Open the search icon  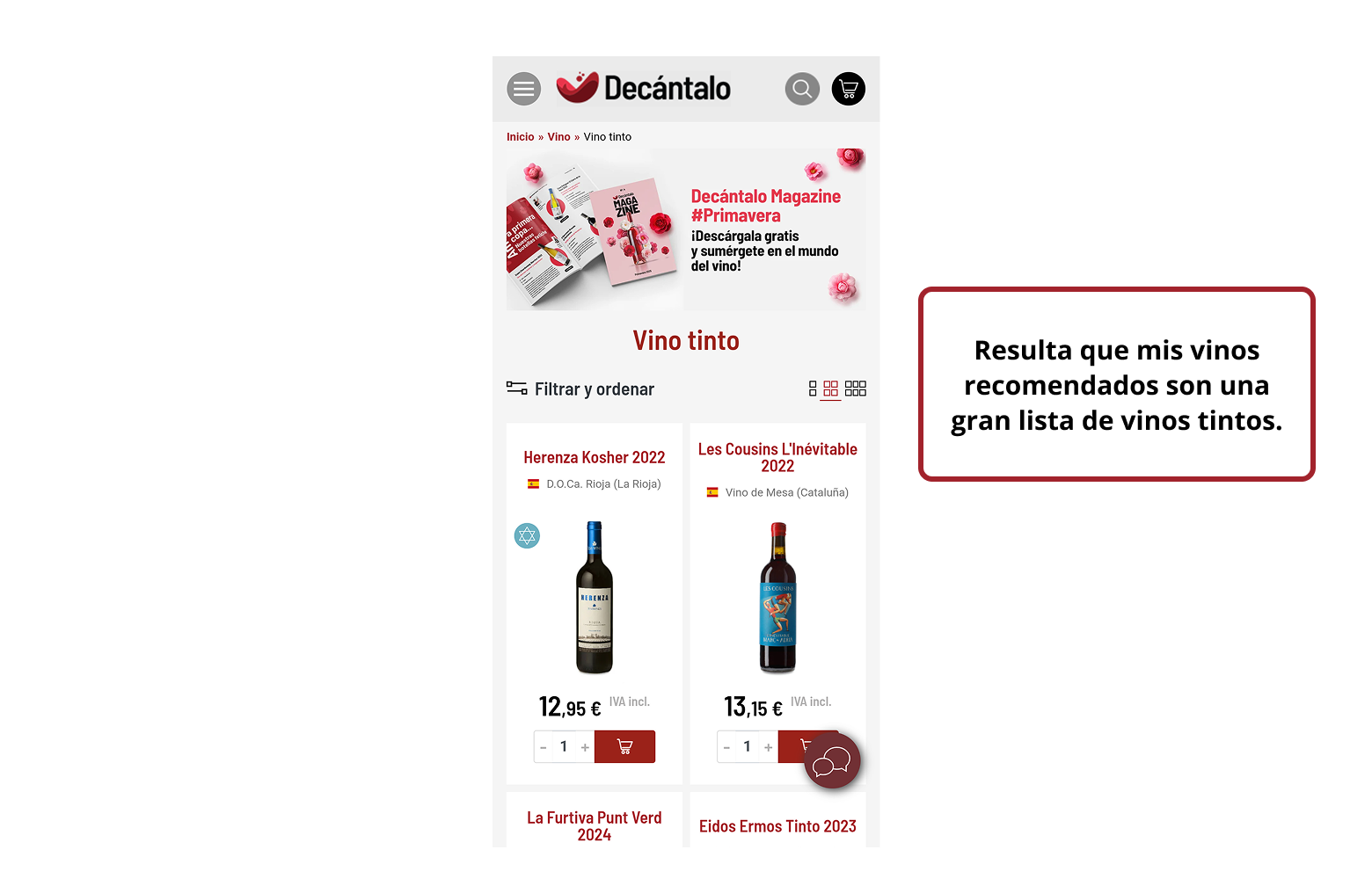(802, 89)
